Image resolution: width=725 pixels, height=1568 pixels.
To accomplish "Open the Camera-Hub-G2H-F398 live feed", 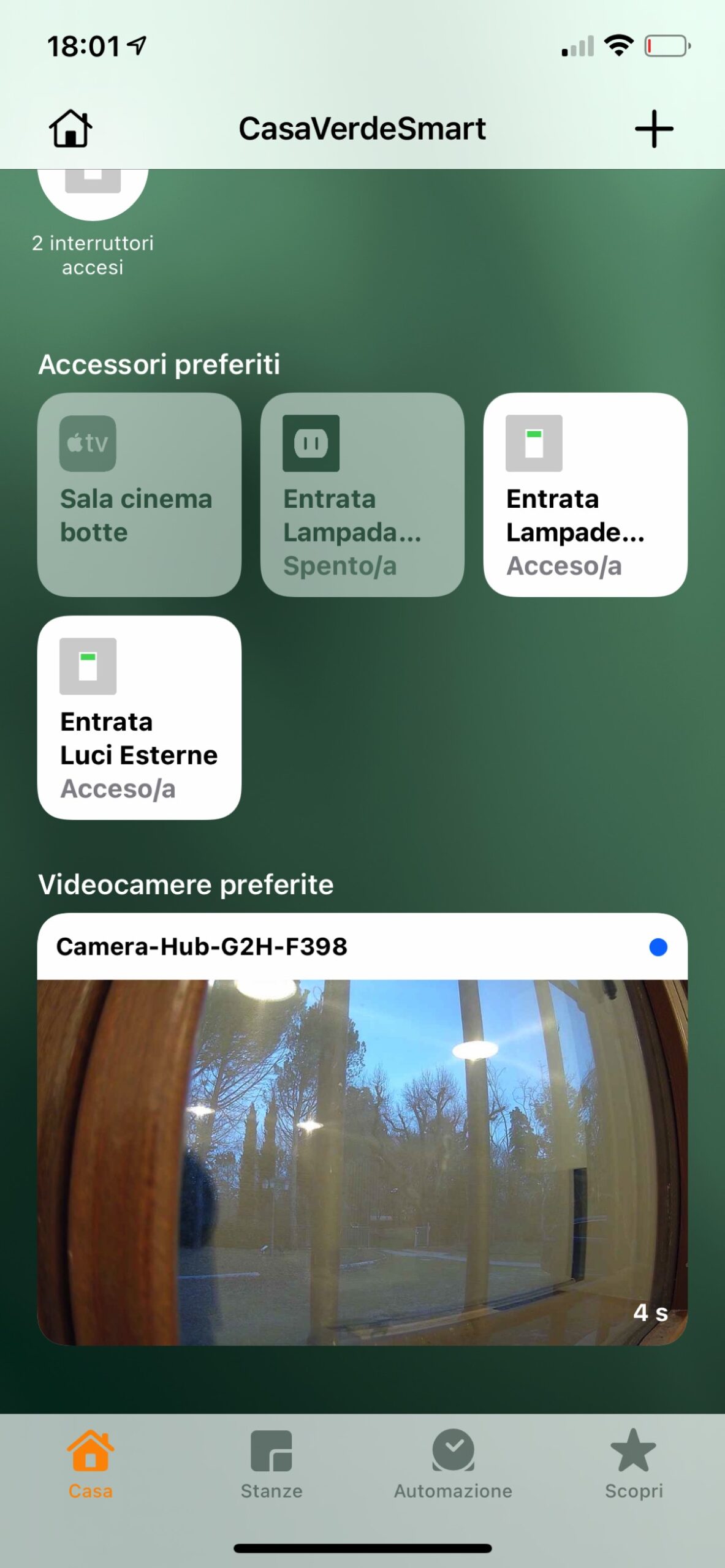I will 362,1161.
